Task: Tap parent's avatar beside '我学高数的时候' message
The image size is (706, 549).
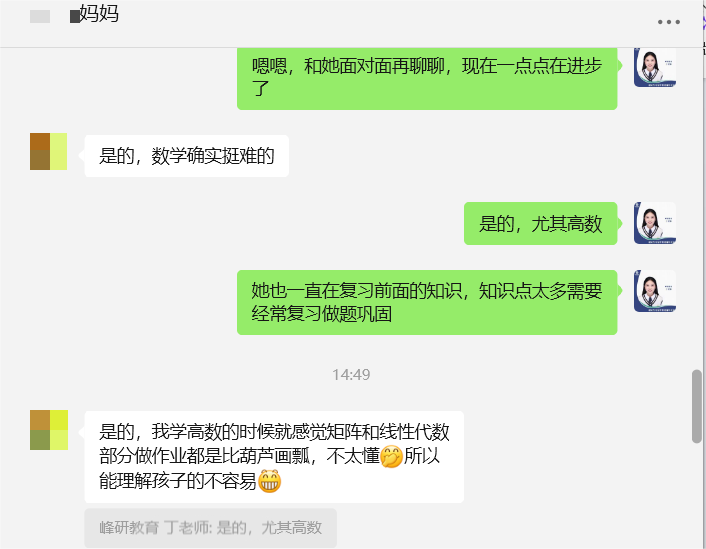Action: (48, 430)
